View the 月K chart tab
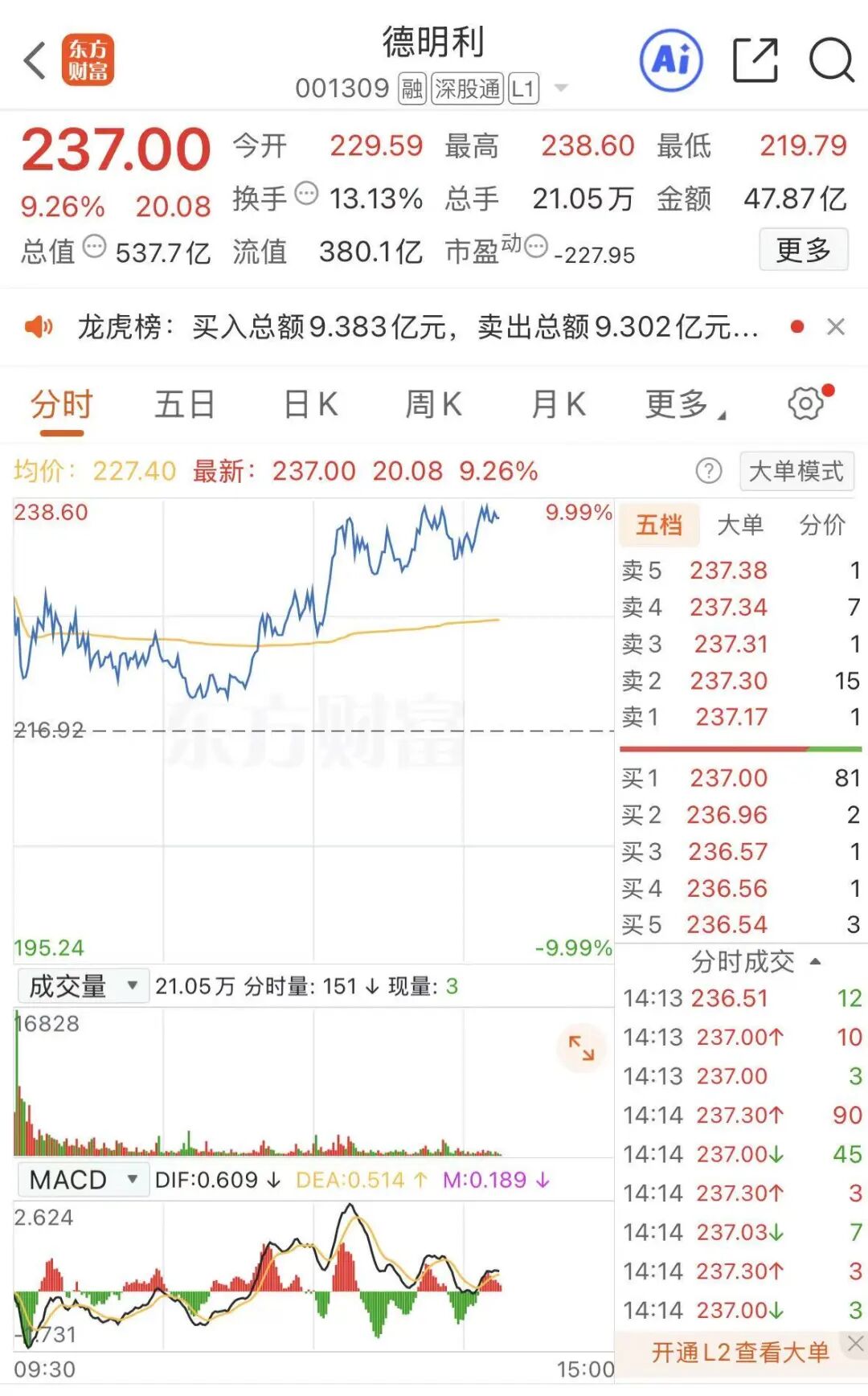This screenshot has width=868, height=1396. [x=559, y=404]
